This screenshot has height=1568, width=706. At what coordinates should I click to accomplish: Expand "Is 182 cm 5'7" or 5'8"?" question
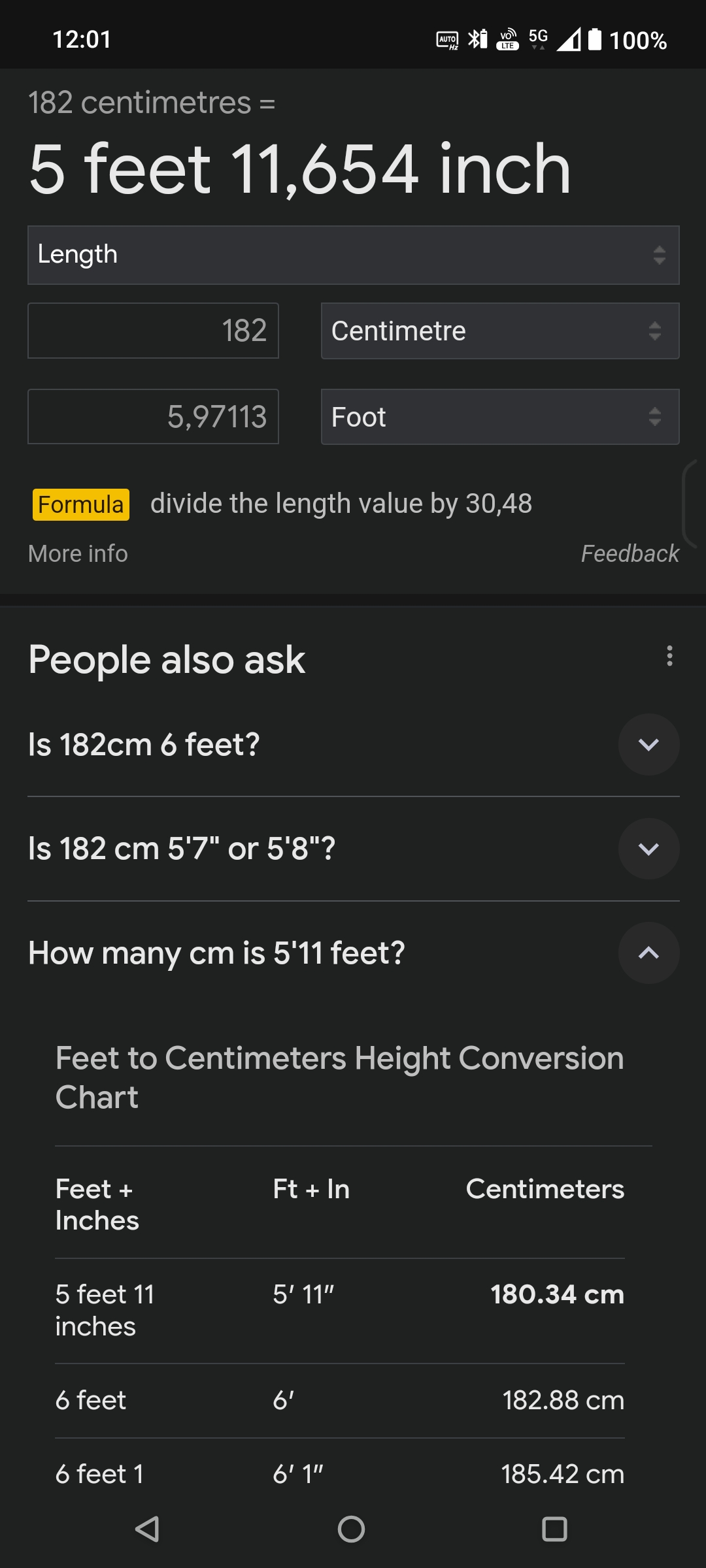tap(648, 849)
